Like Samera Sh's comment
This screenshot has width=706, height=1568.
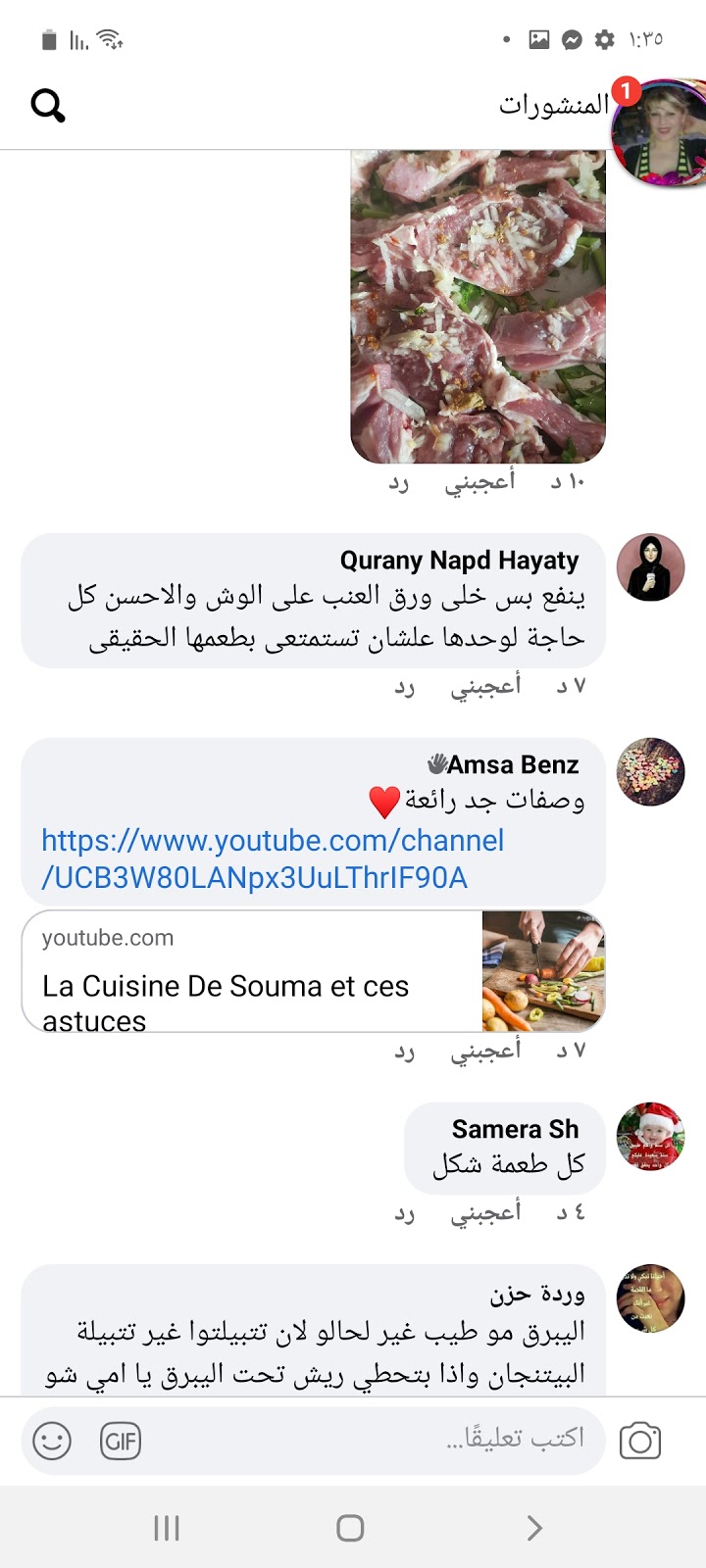coord(485,1213)
